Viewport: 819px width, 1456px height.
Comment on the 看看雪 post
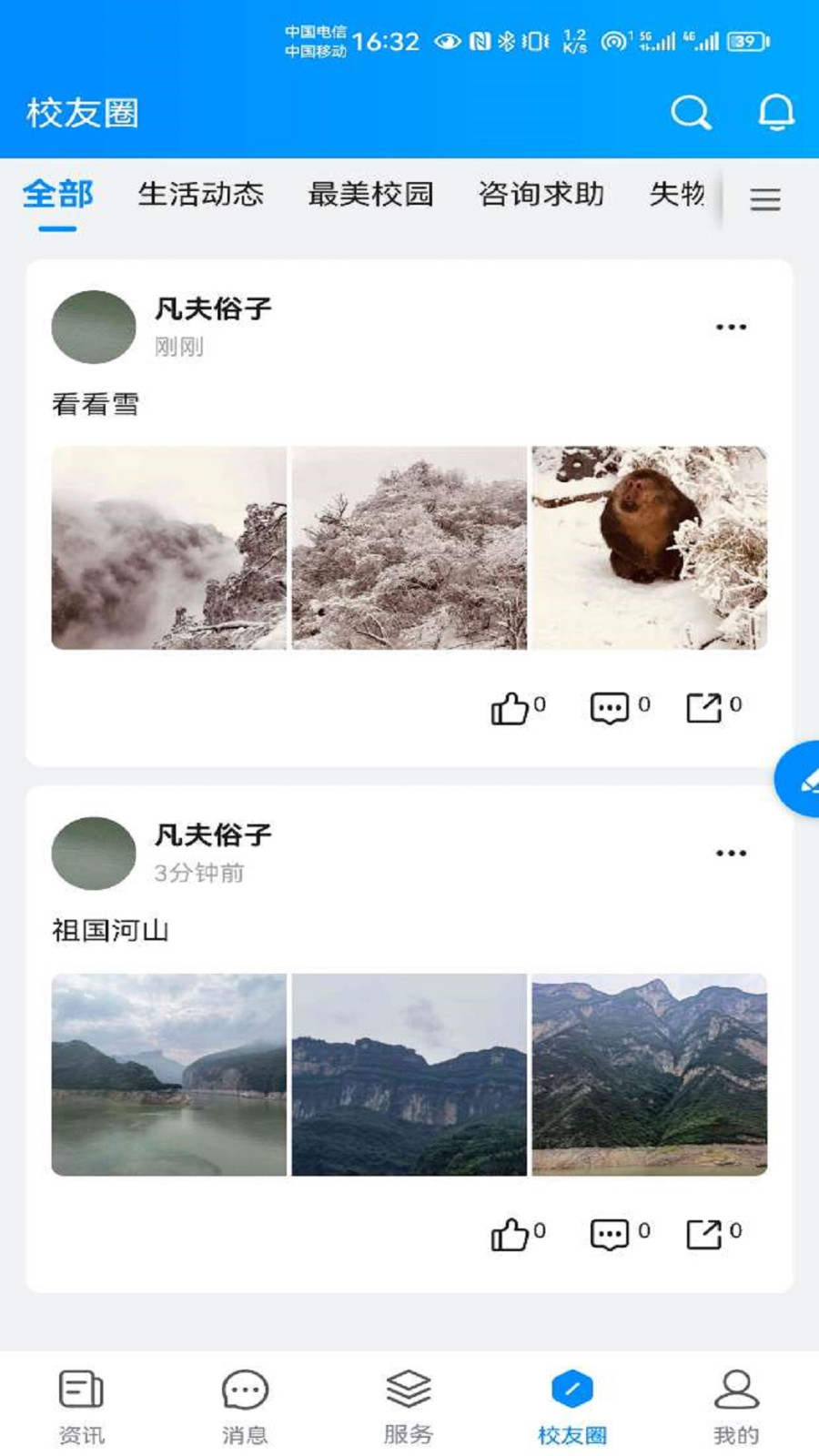click(x=611, y=707)
